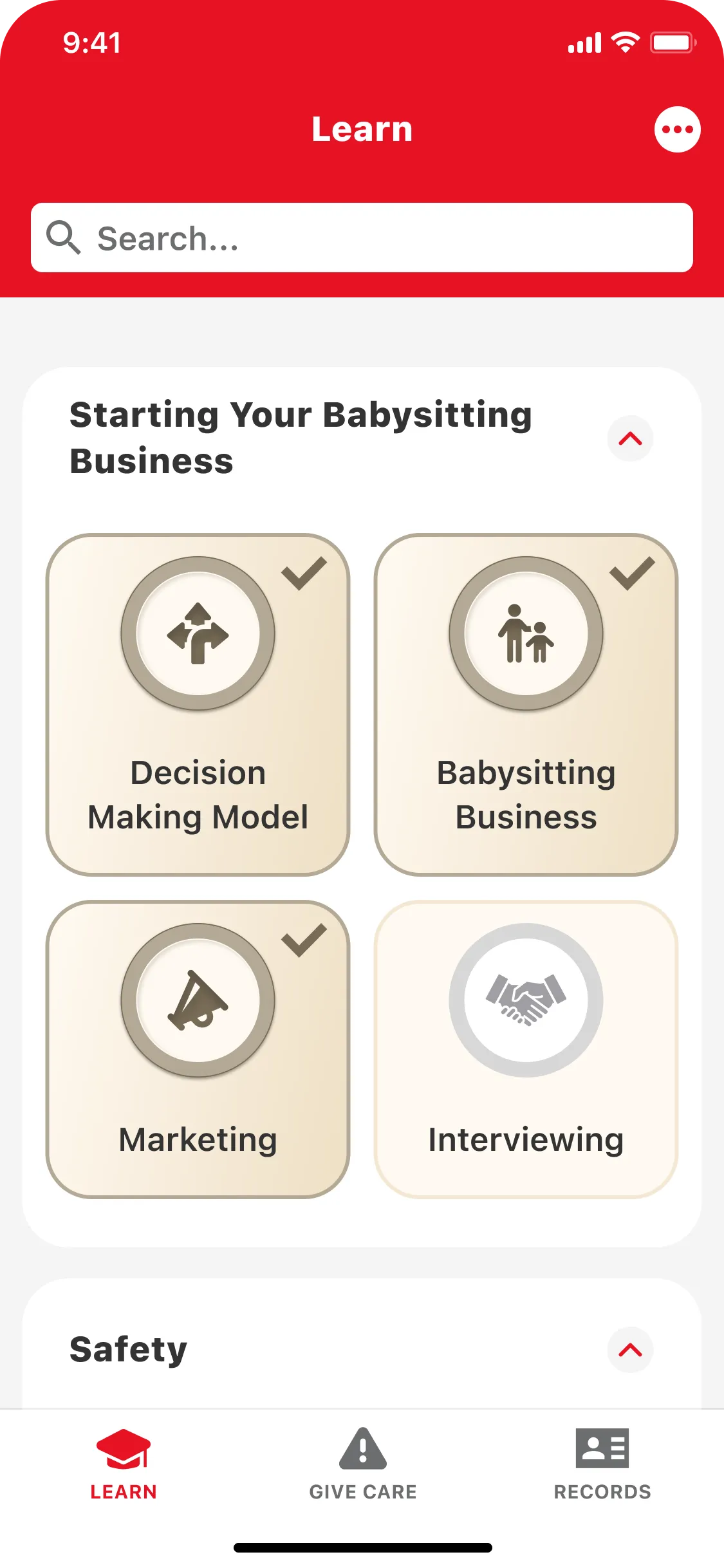Open the Decision Making Model card
The width and height of the screenshot is (724, 1568).
click(198, 704)
